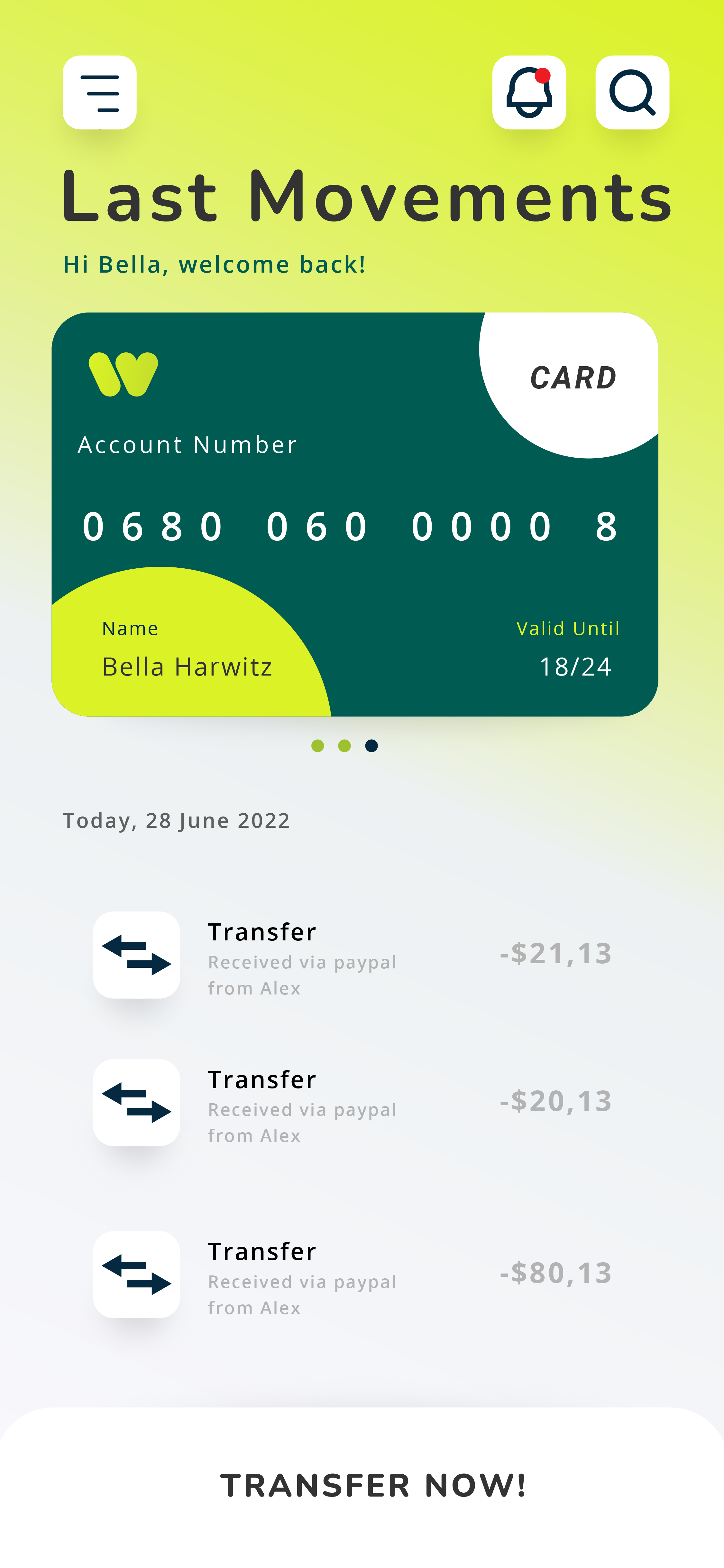Open the notifications bell
This screenshot has height=1568, width=724.
(x=529, y=92)
